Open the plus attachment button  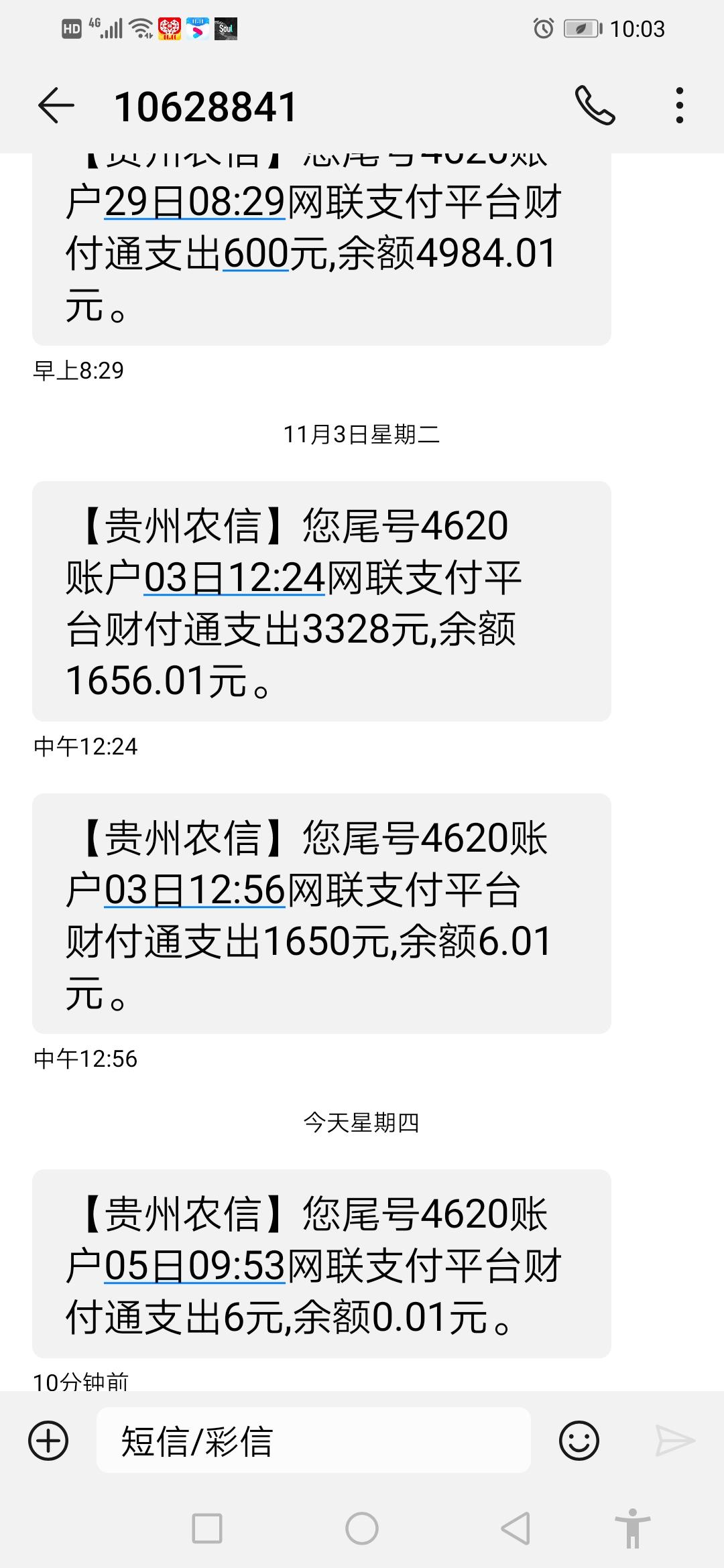pyautogui.click(x=48, y=1440)
